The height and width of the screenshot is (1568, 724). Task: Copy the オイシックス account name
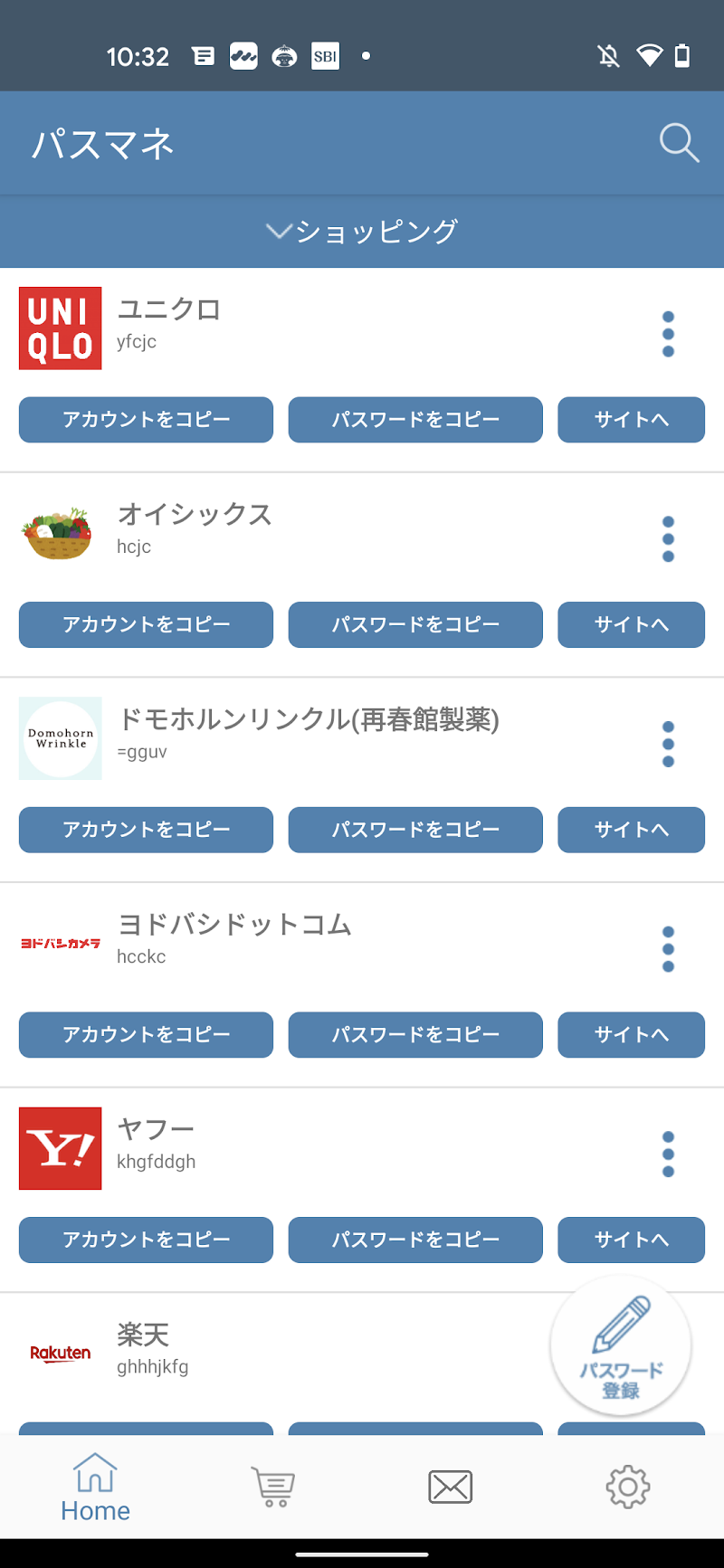[146, 625]
